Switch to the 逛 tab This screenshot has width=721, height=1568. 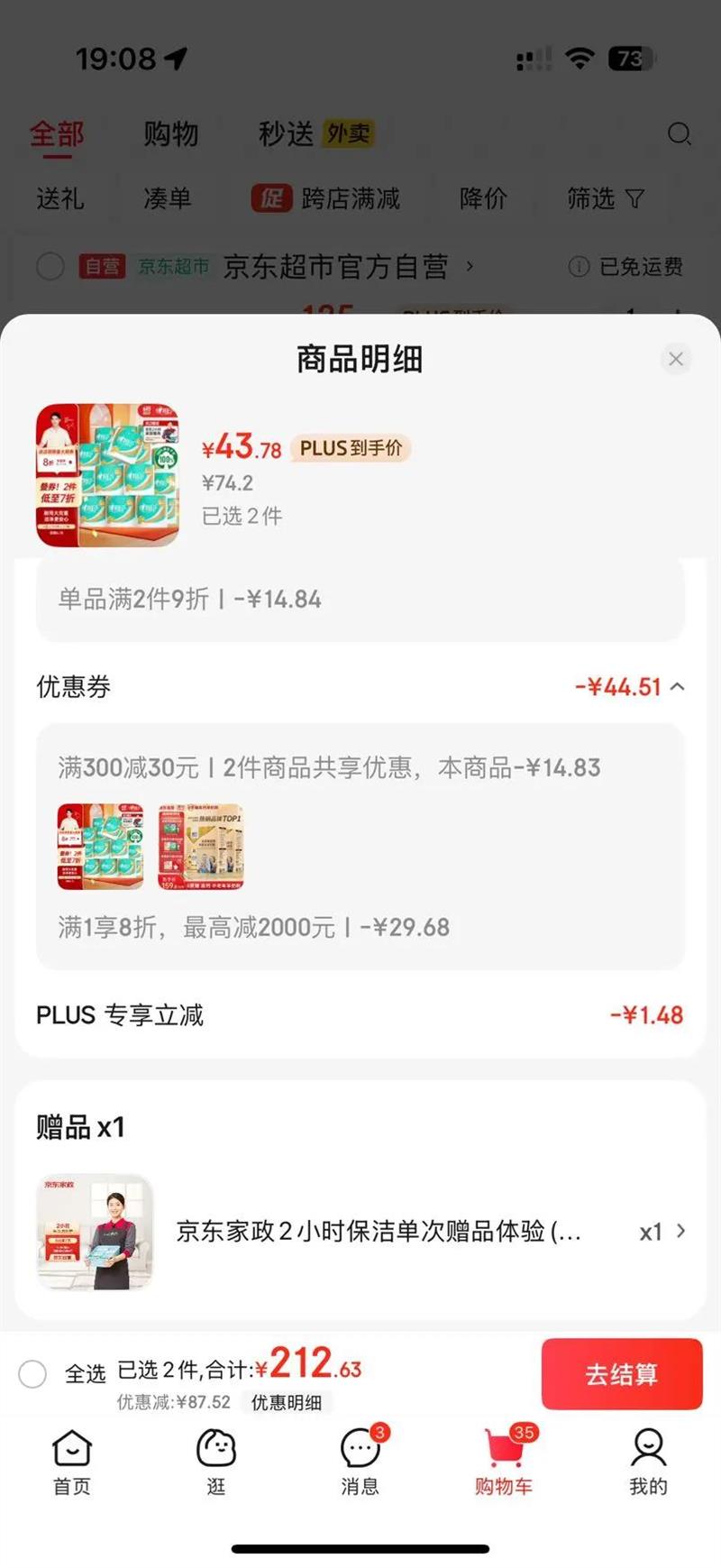(x=216, y=1462)
